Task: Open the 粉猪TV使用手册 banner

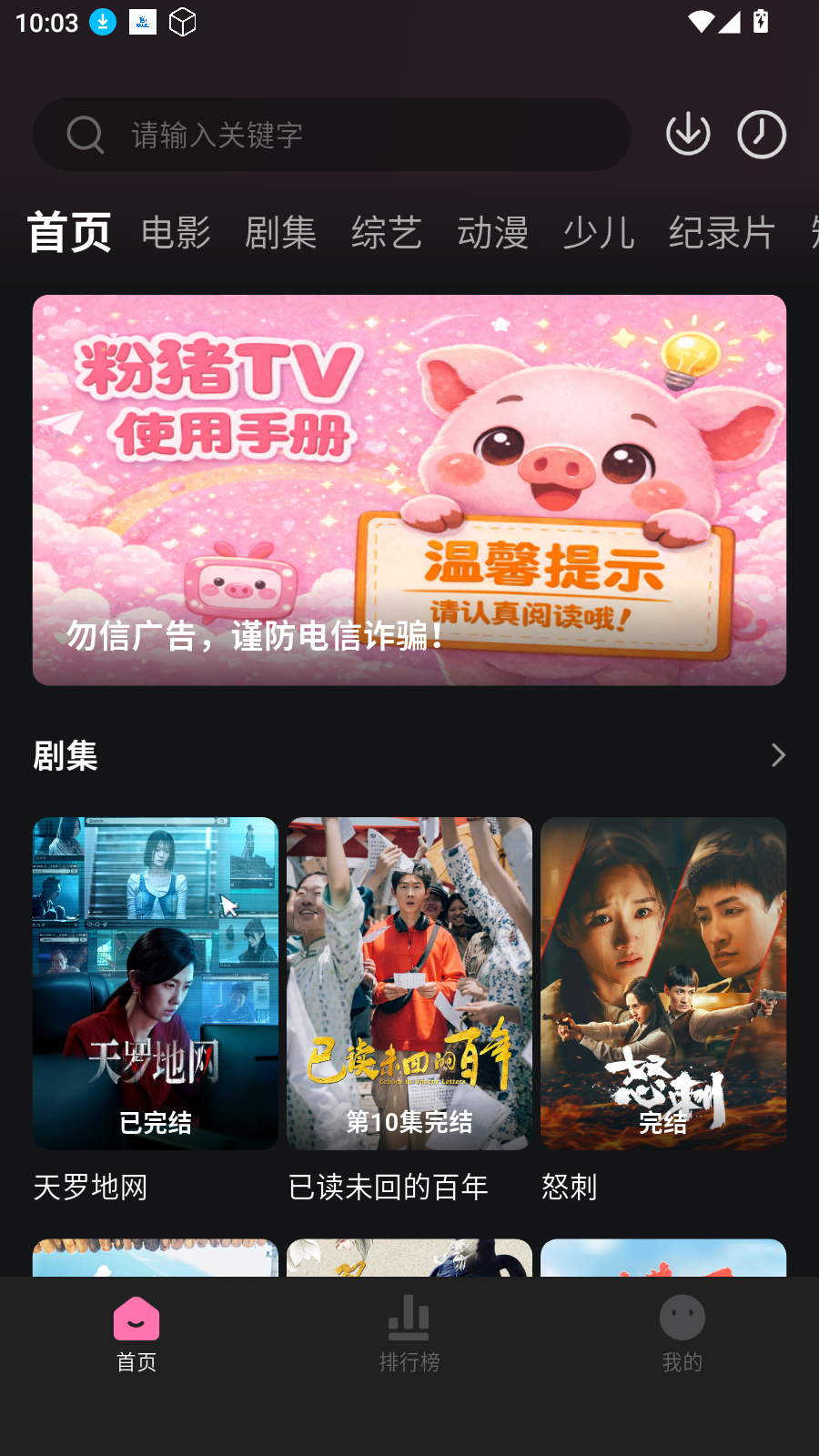Action: [x=409, y=490]
